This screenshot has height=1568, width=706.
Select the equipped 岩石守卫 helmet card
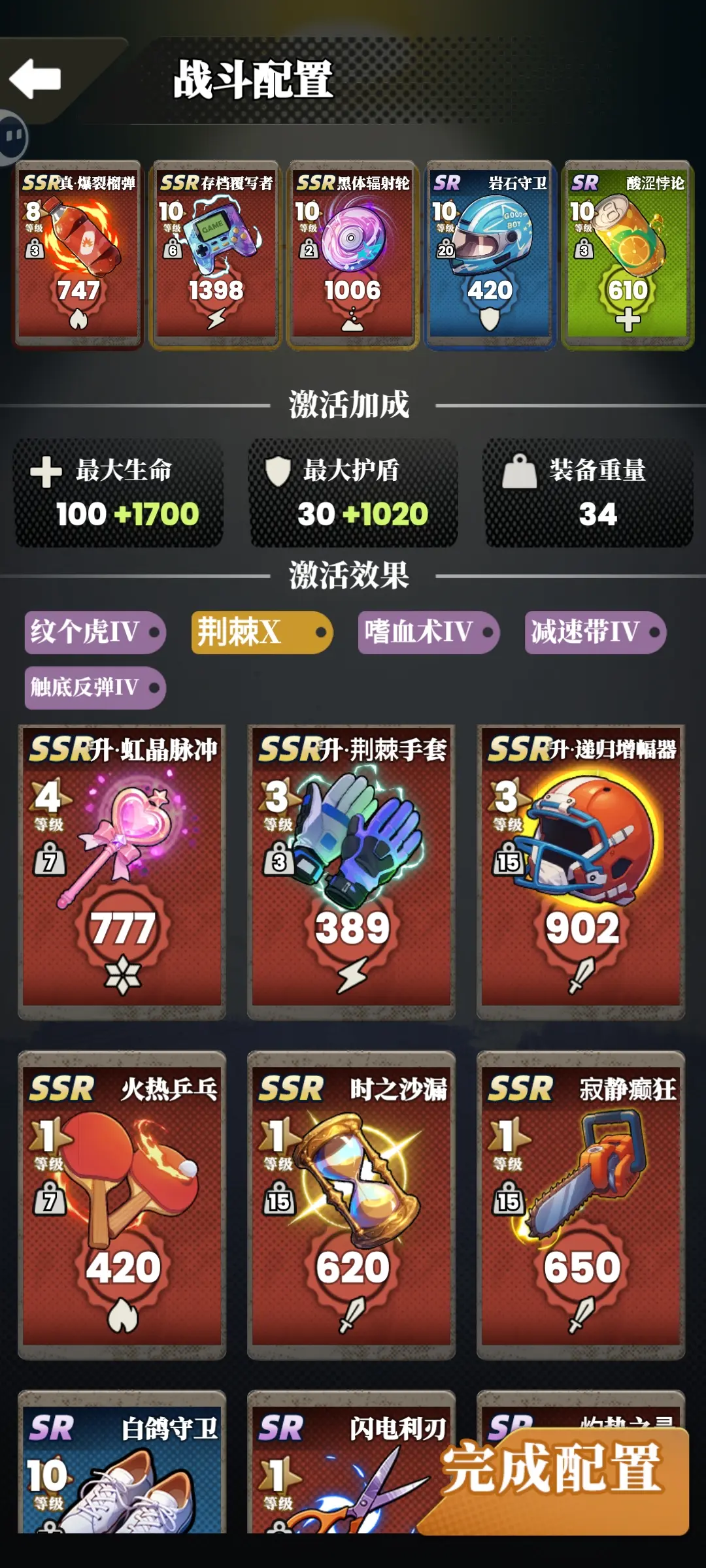(490, 255)
